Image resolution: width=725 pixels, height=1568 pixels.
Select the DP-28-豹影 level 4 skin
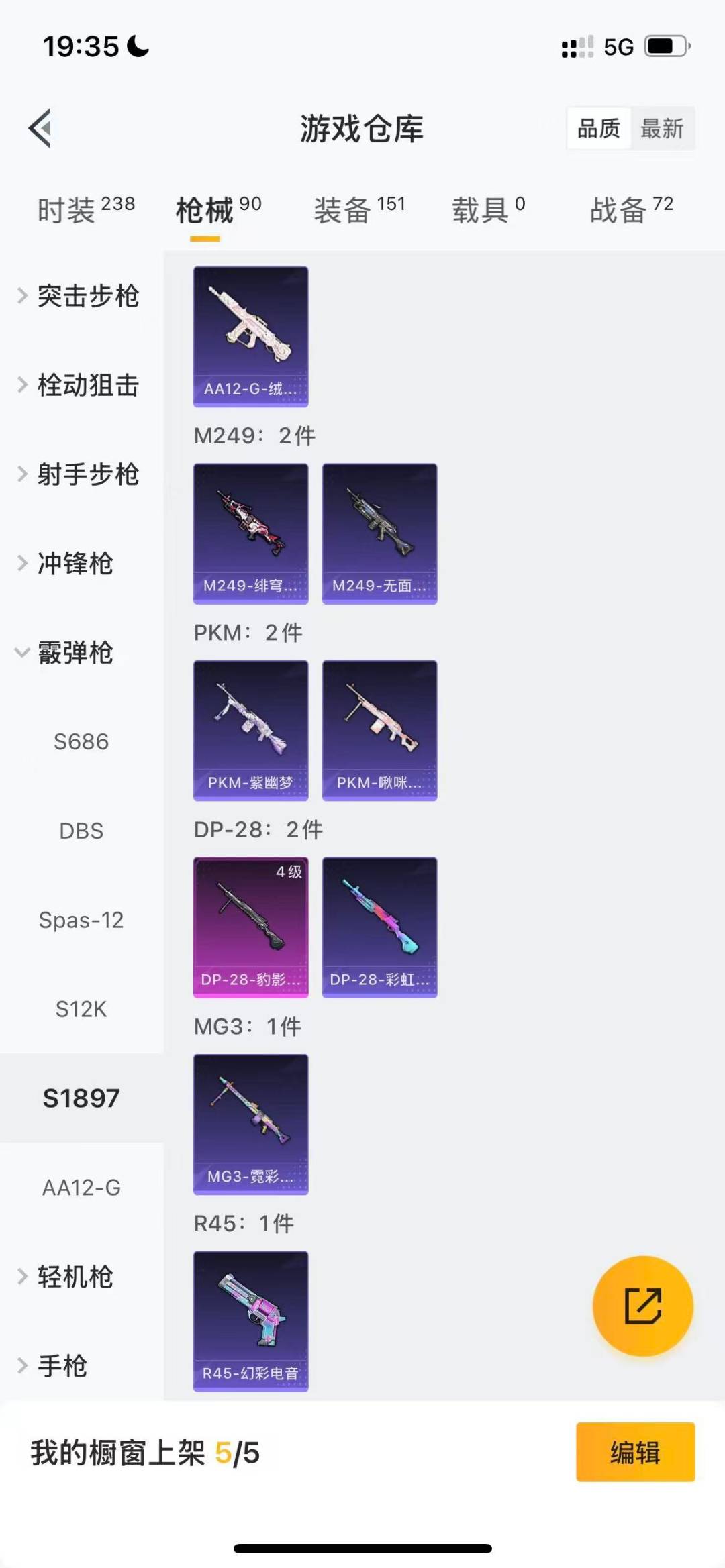click(250, 927)
